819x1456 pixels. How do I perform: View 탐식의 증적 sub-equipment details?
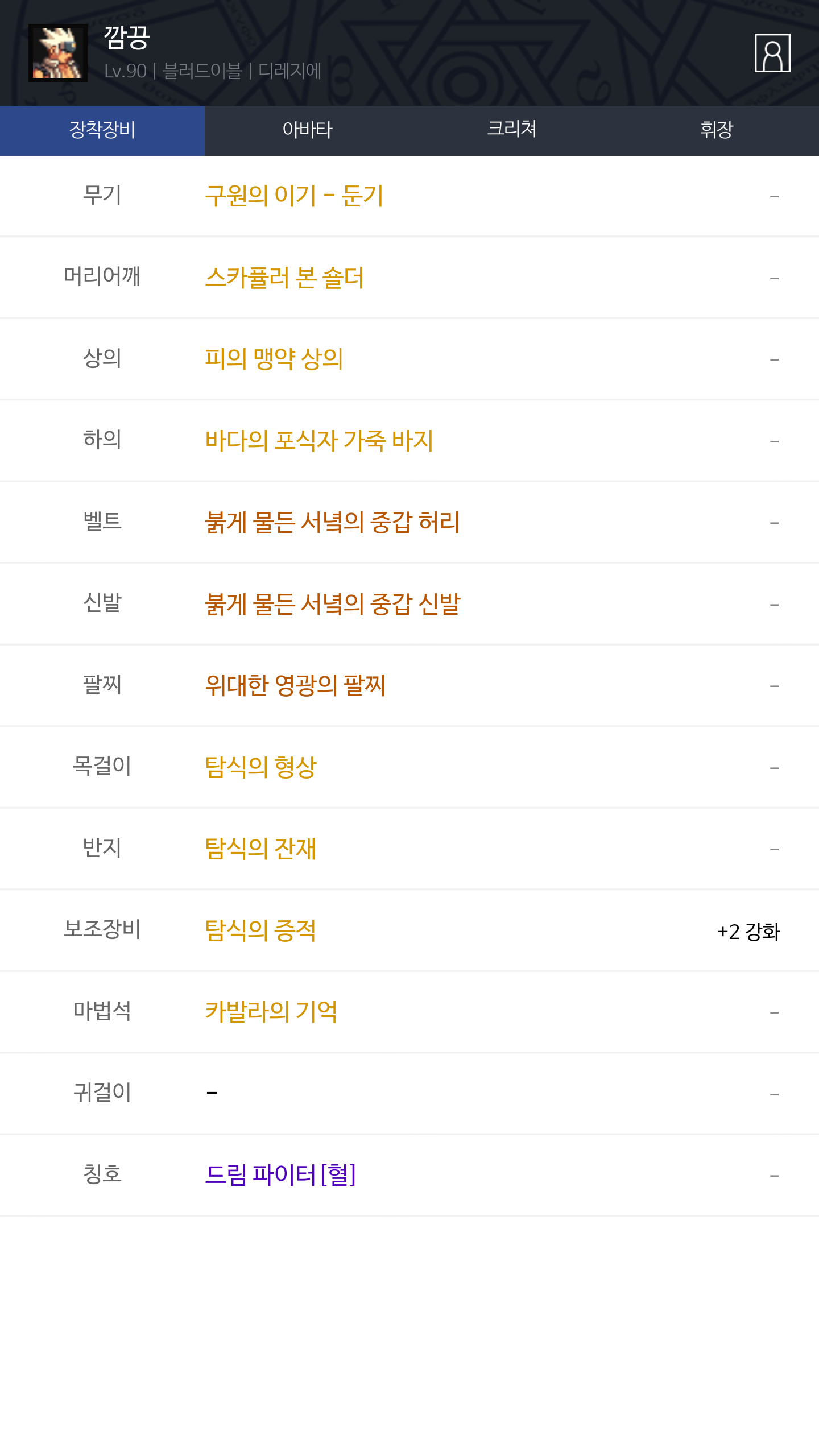coord(260,931)
